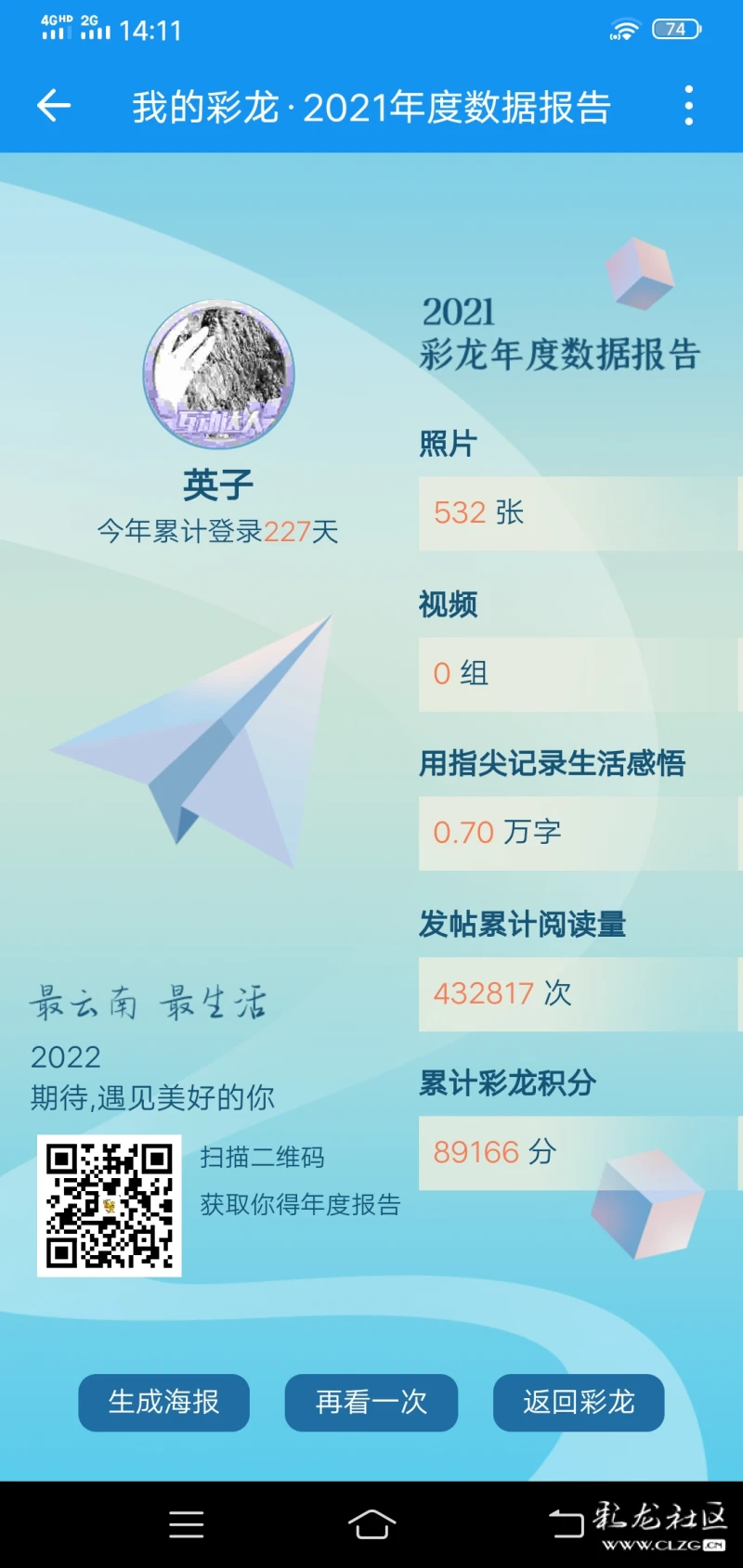Go to the phone home screen
This screenshot has height=1568, width=743.
371,1524
